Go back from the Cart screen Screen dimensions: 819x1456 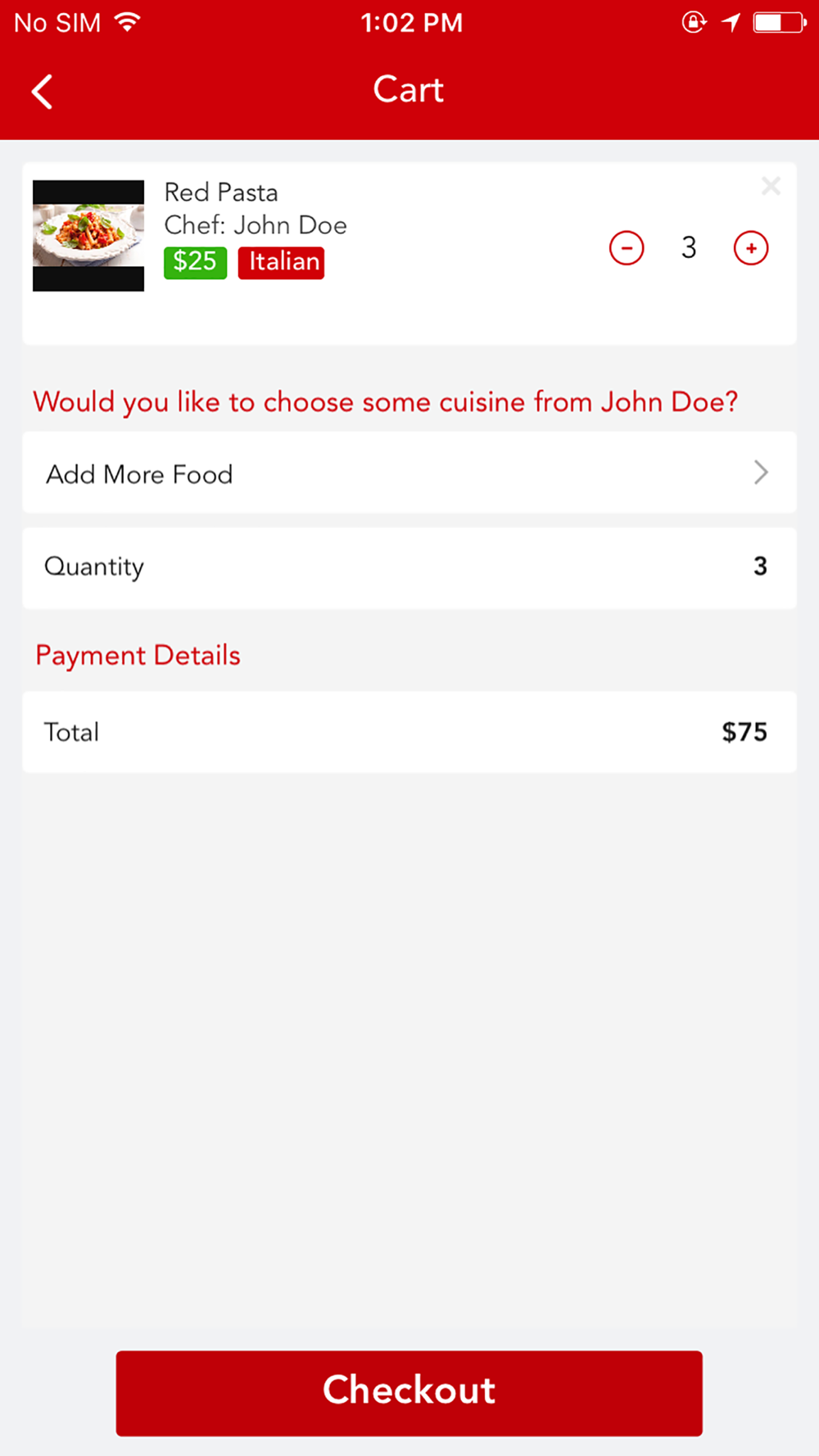[x=42, y=91]
